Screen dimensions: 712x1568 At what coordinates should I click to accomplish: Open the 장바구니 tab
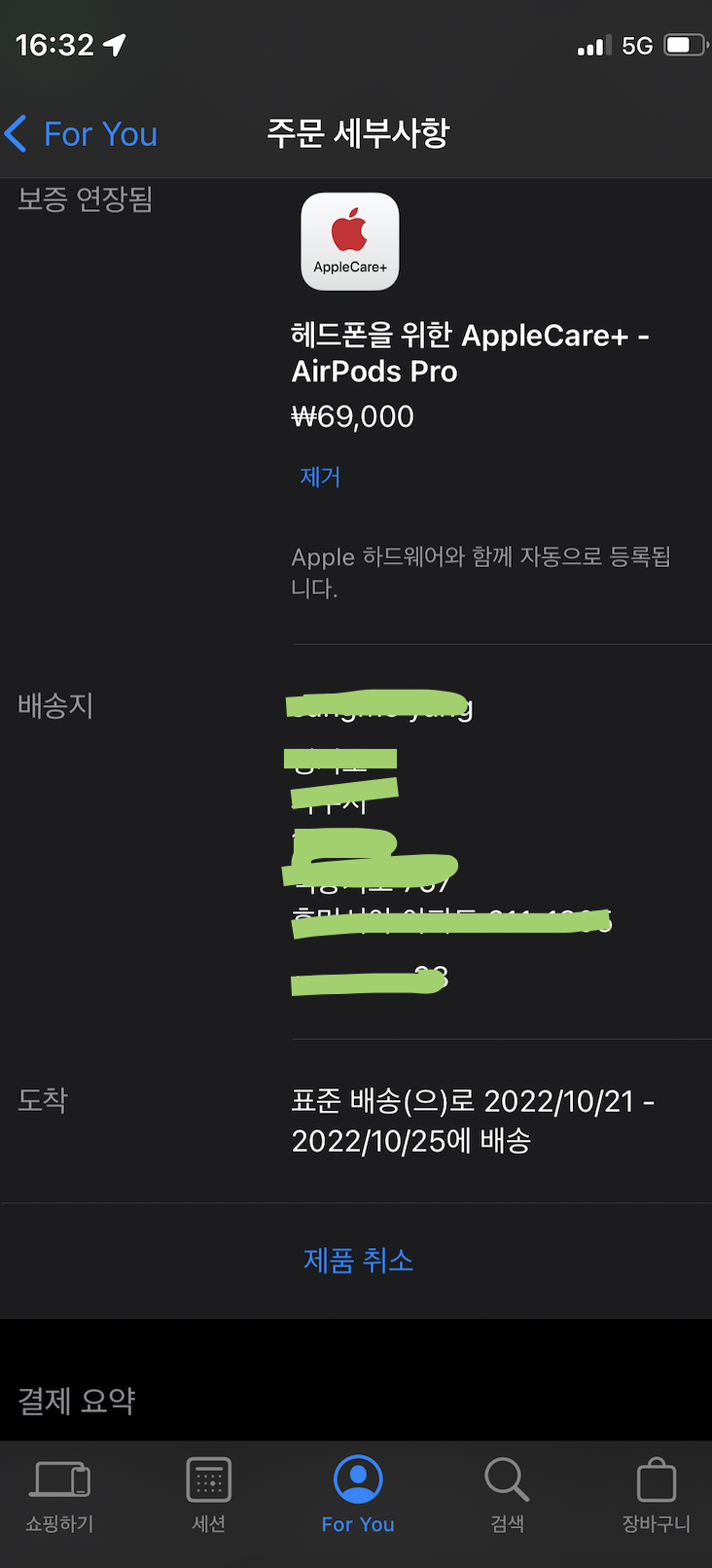[x=656, y=1494]
